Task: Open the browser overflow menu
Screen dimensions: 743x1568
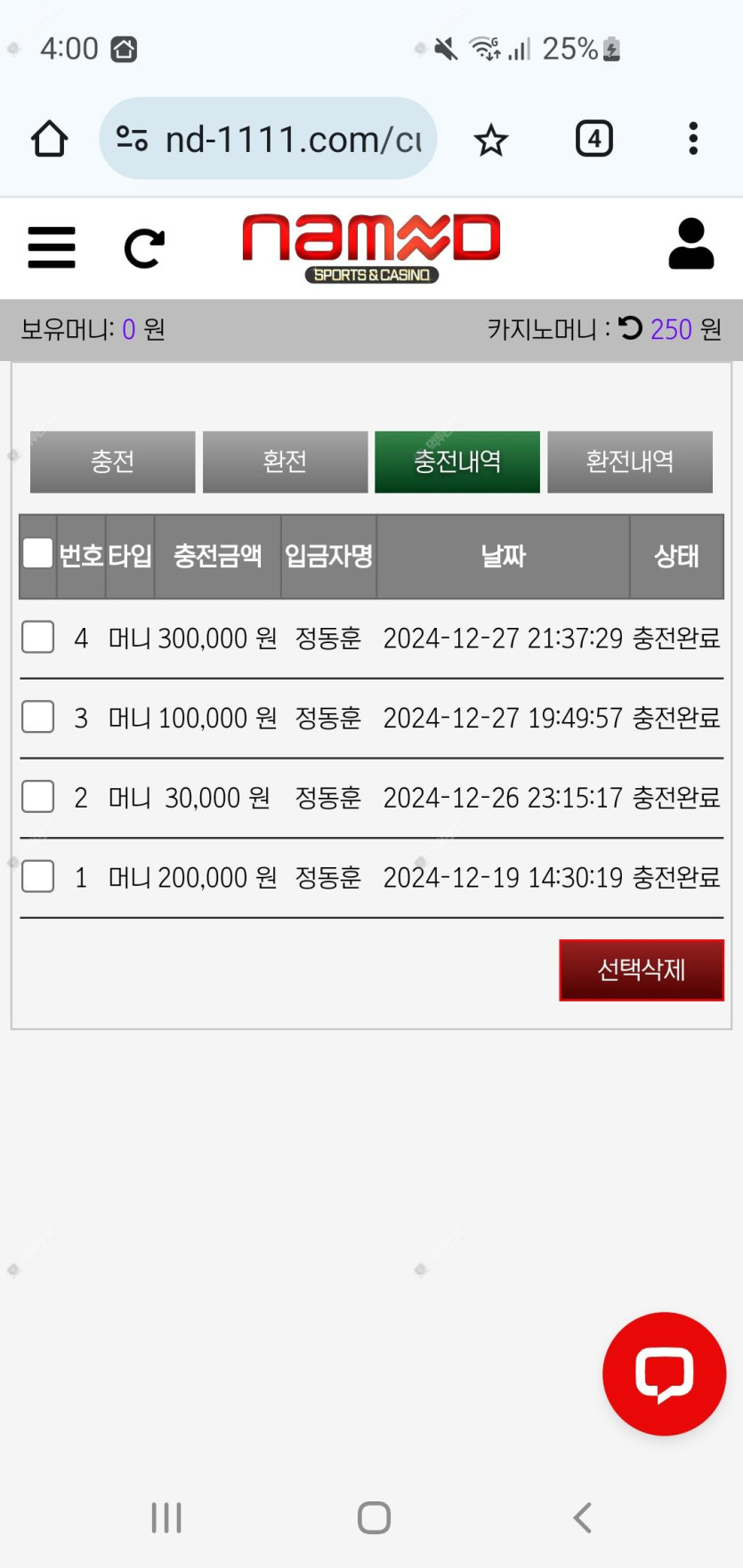Action: 693,139
